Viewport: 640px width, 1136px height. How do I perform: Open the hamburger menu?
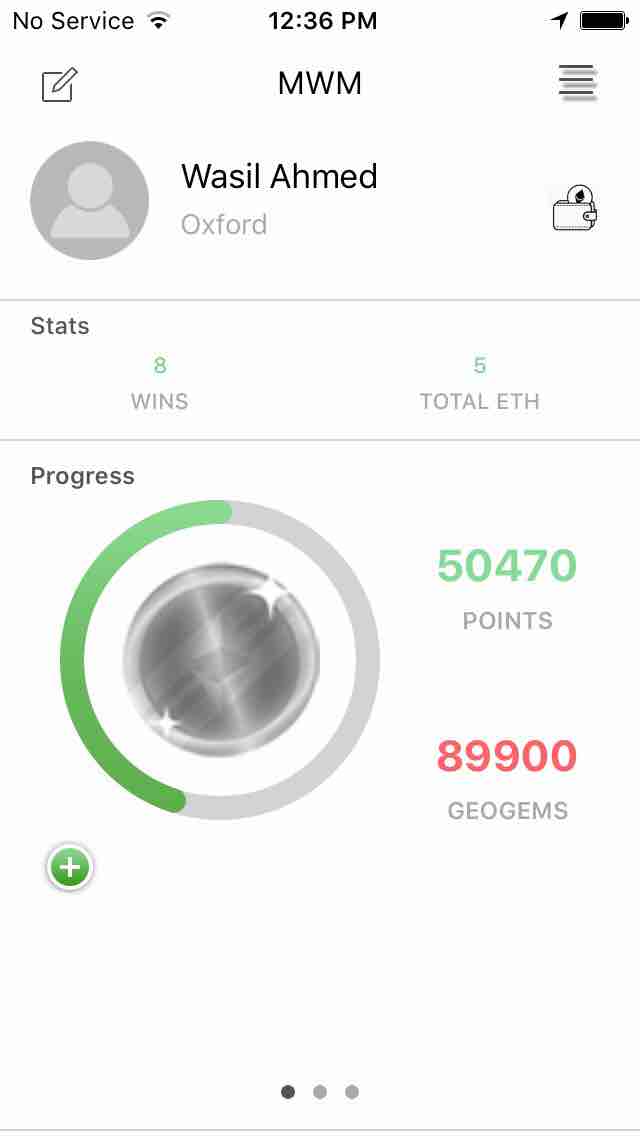pyautogui.click(x=577, y=84)
